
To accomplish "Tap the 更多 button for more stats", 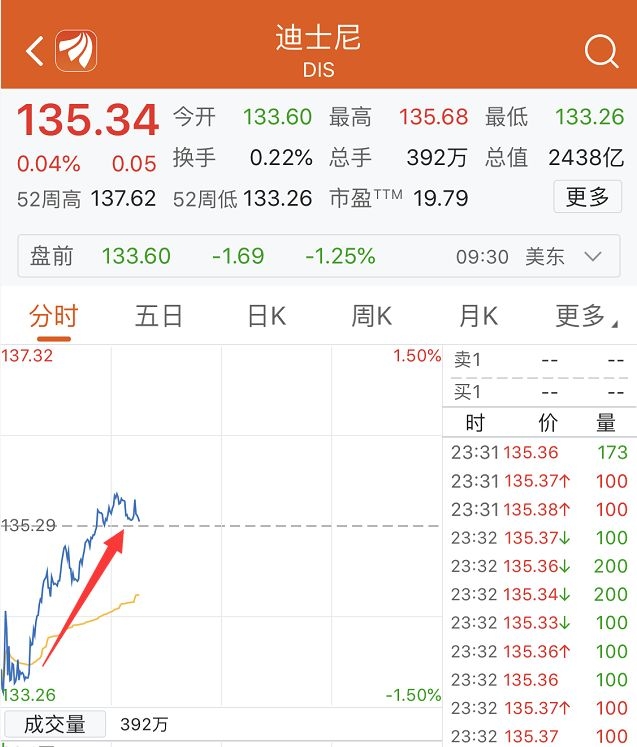I will click(587, 197).
